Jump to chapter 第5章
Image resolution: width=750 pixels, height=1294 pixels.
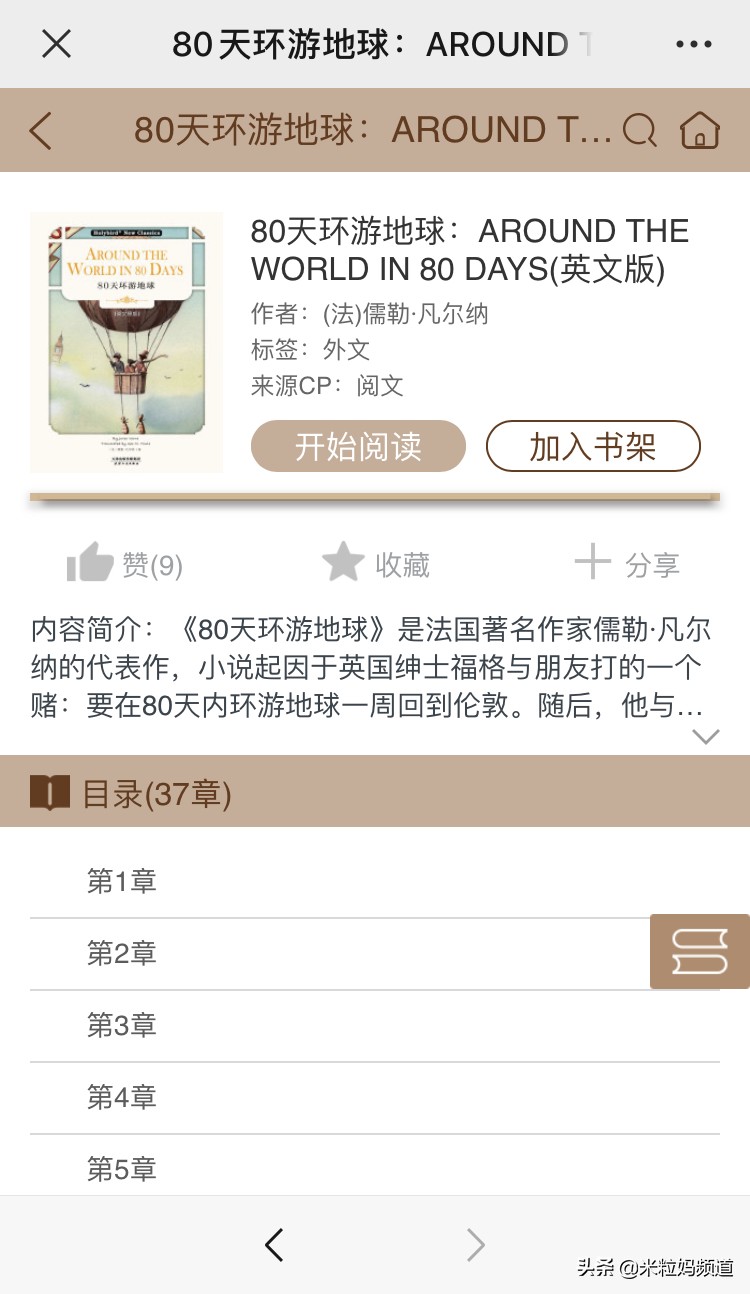click(122, 1169)
